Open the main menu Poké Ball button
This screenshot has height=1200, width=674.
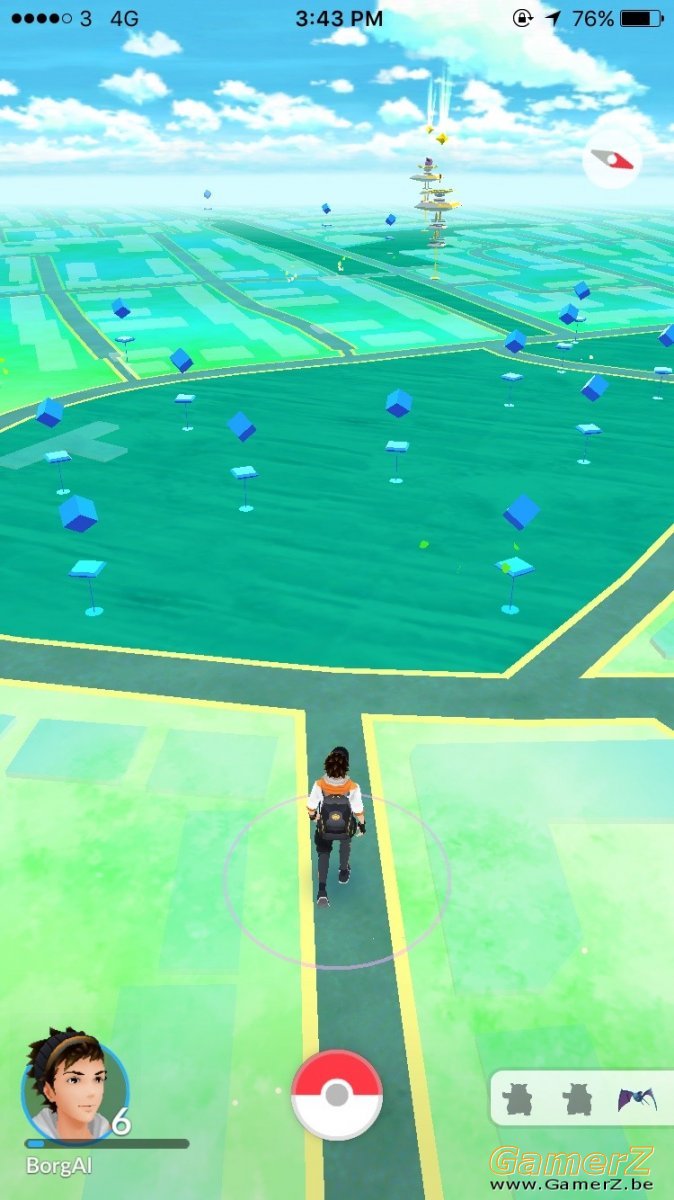click(337, 1095)
